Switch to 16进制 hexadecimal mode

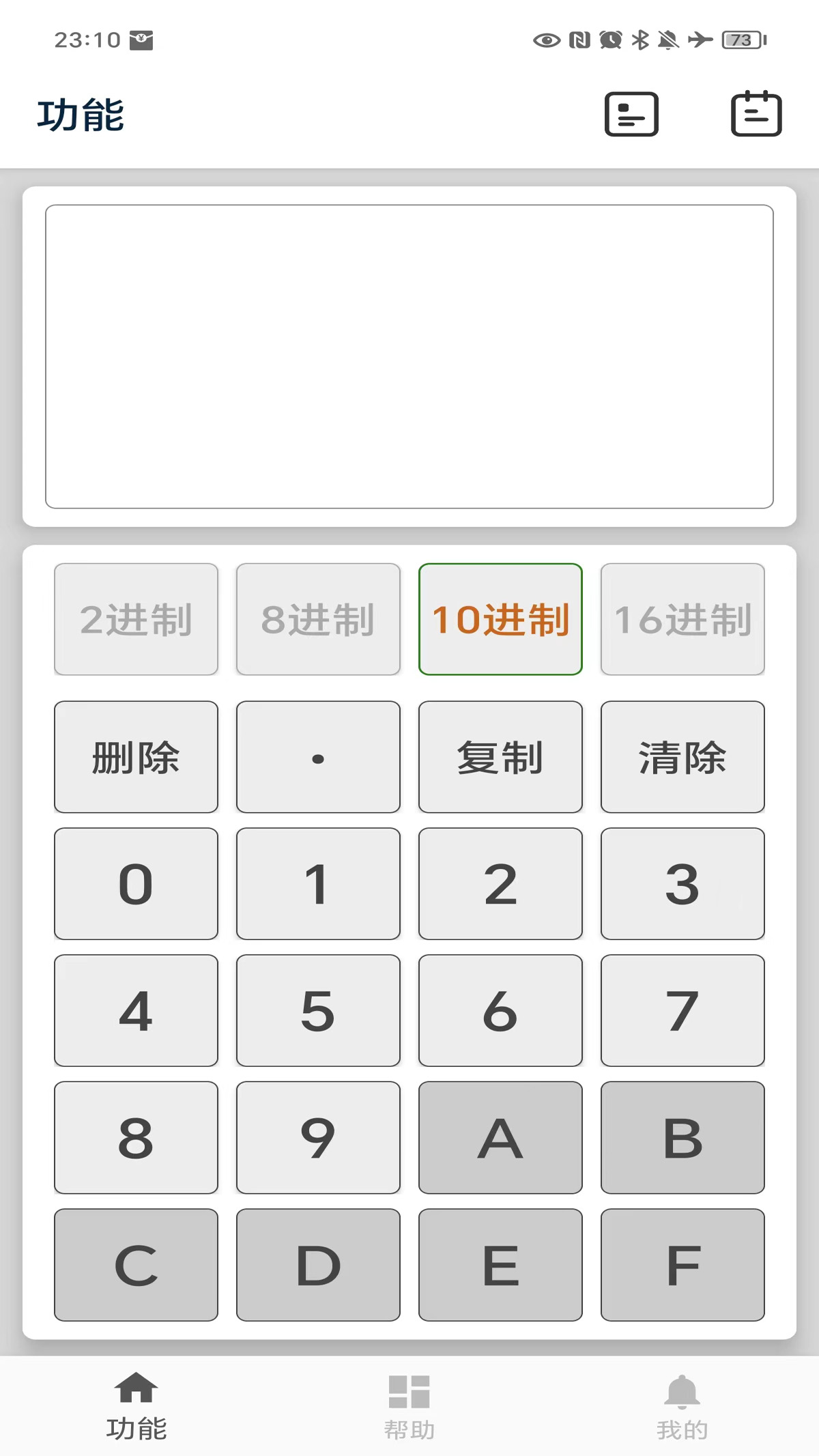682,619
